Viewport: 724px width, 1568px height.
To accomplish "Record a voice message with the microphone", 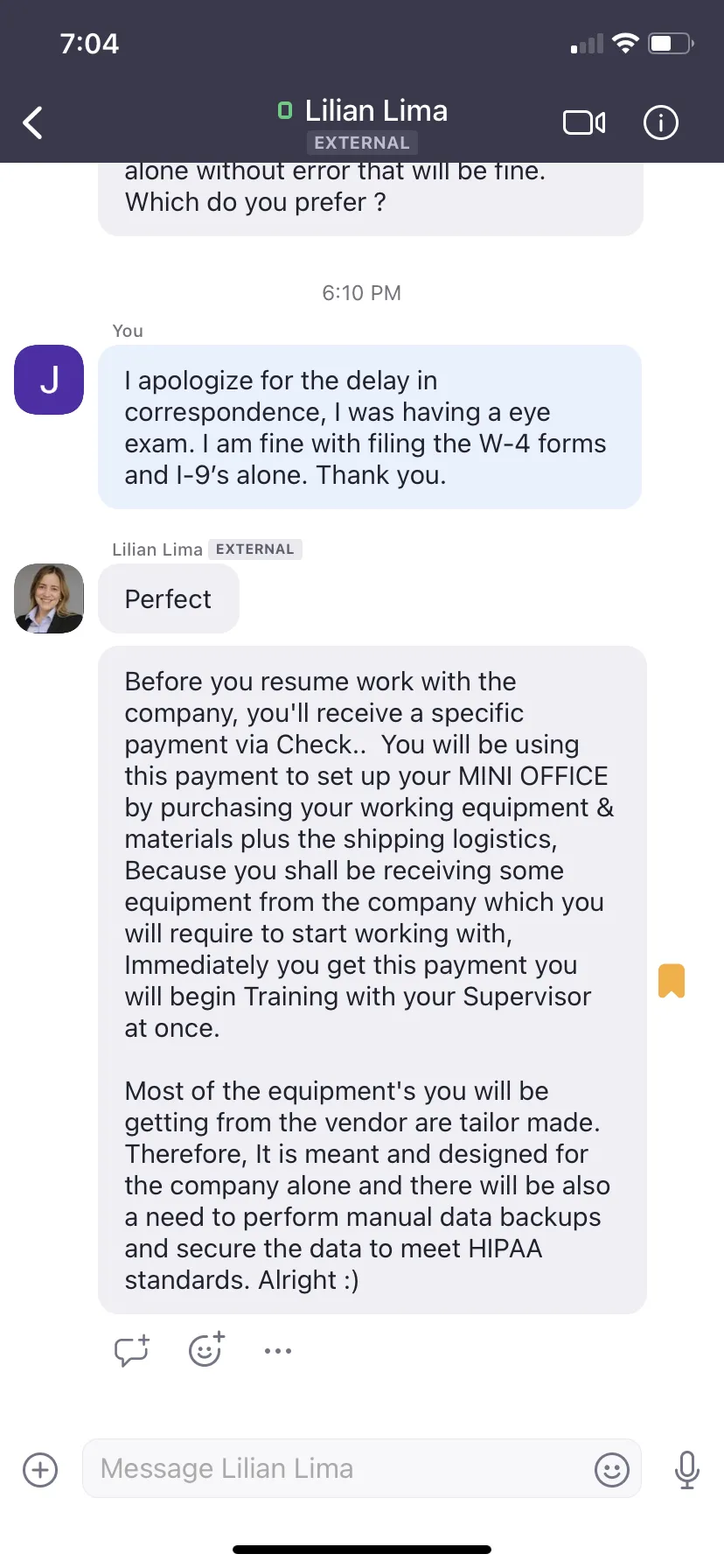I will [x=687, y=1469].
